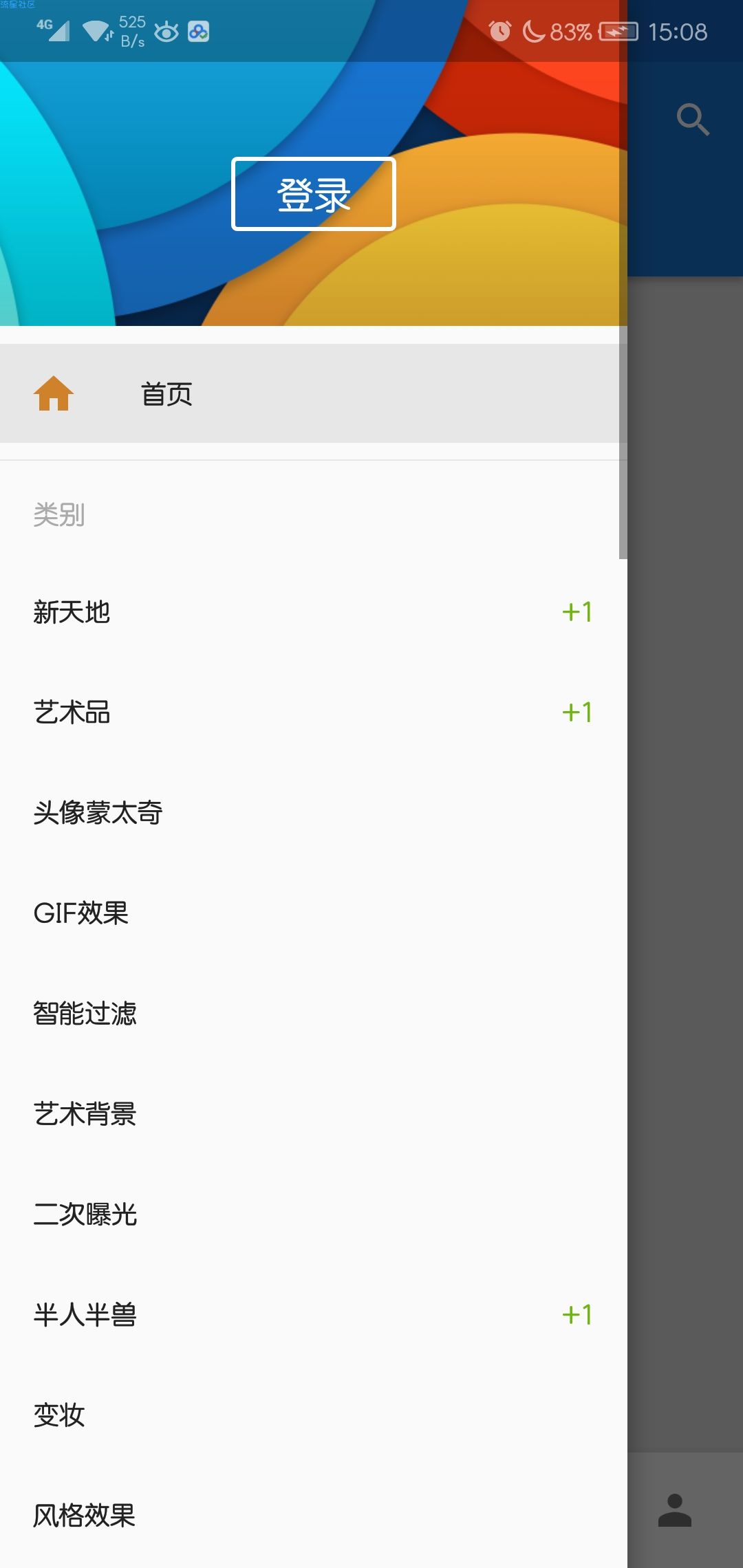Open 艺术背景 category
Image resolution: width=743 pixels, height=1568 pixels.
click(x=85, y=1114)
